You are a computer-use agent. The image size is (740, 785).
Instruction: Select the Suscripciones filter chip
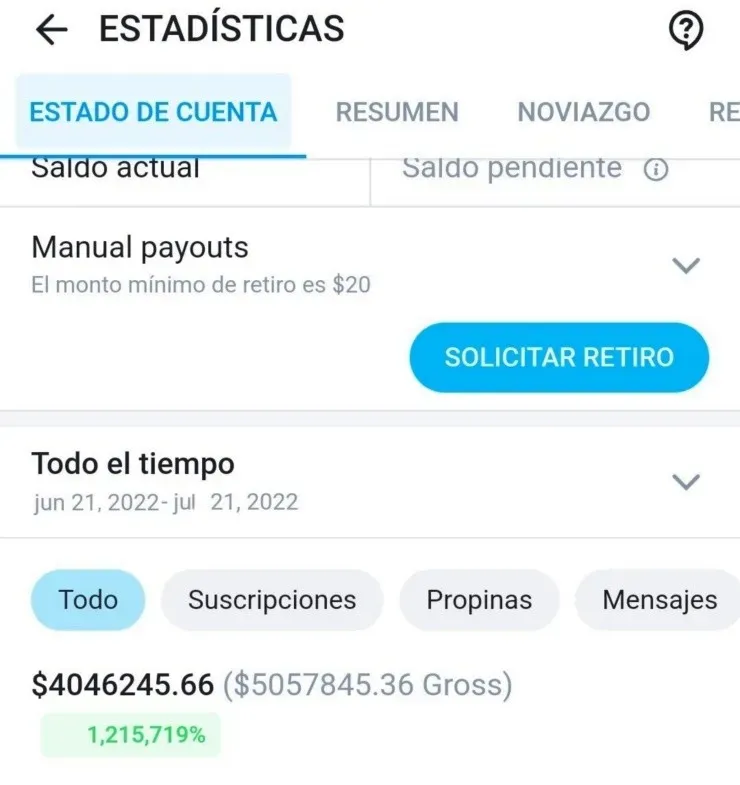tap(271, 600)
